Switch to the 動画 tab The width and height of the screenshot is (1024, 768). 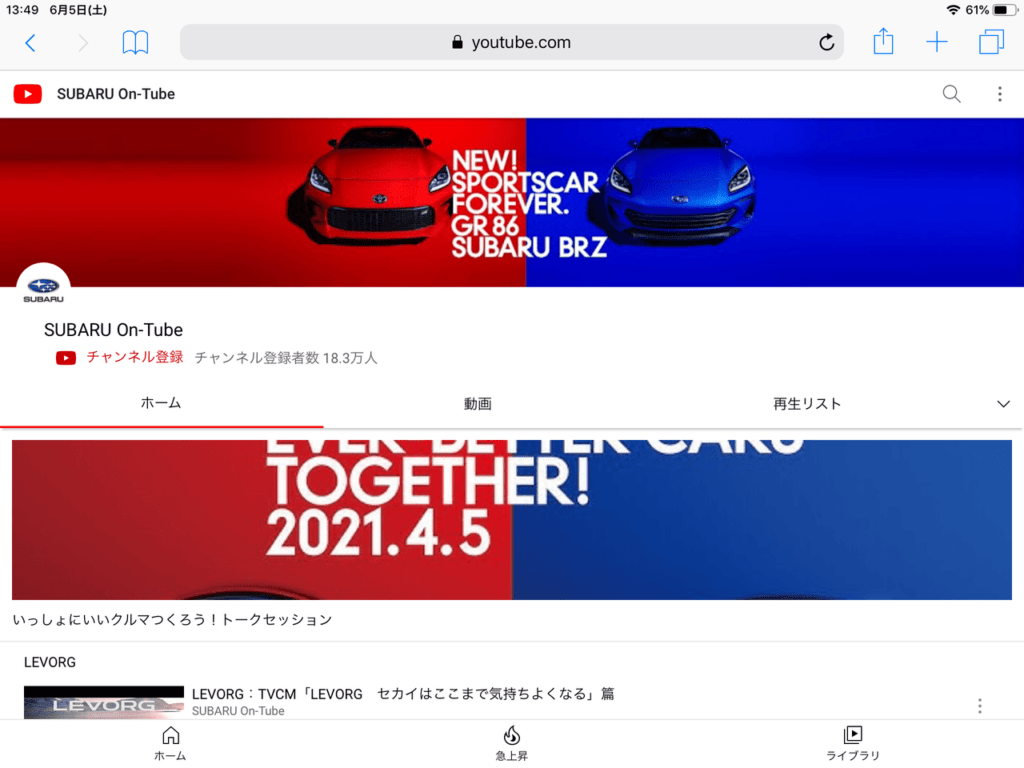tap(478, 404)
